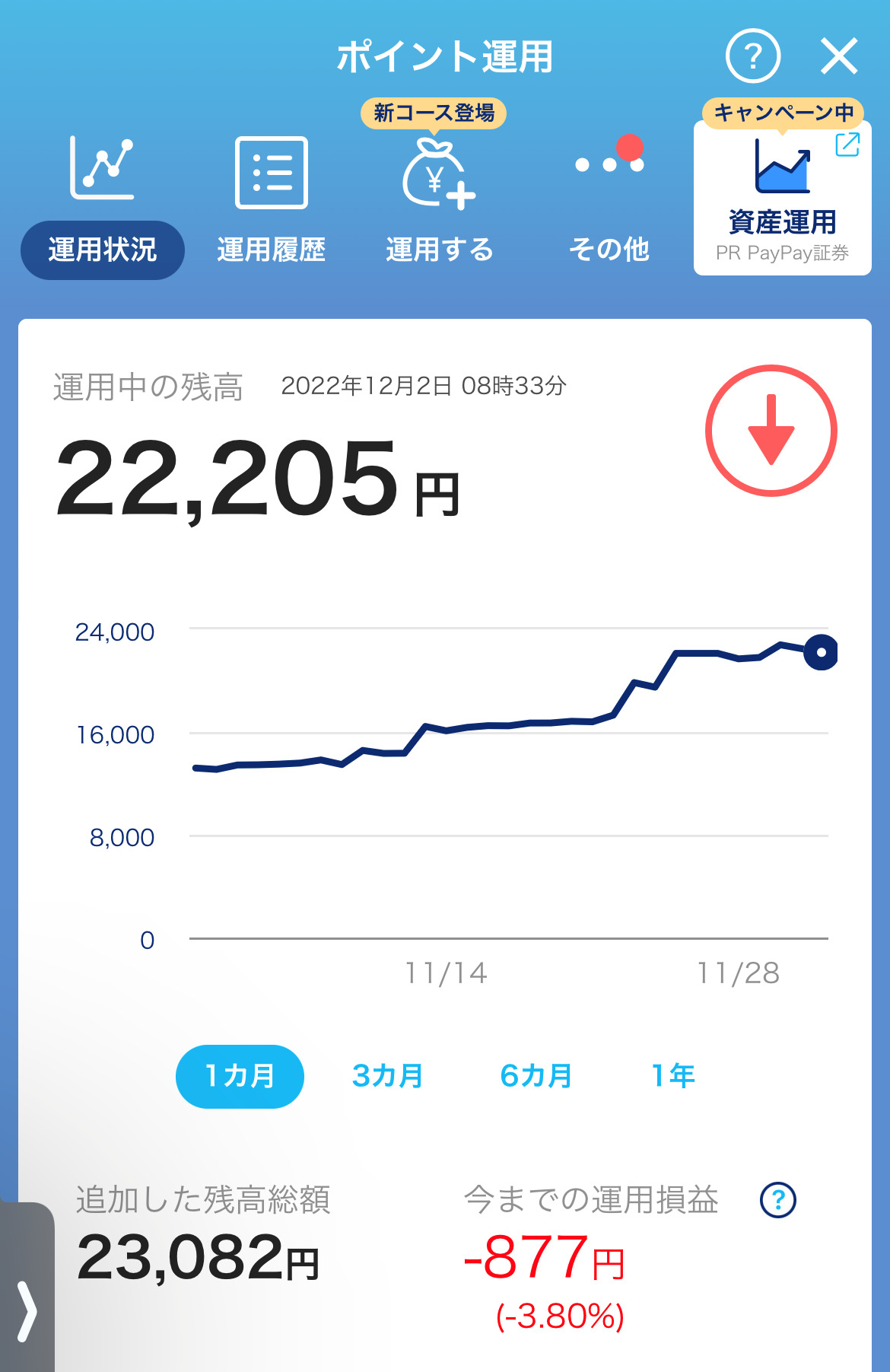Screen dimensions: 890x1372
Task: View the 1年 chart range
Action: 673,1076
